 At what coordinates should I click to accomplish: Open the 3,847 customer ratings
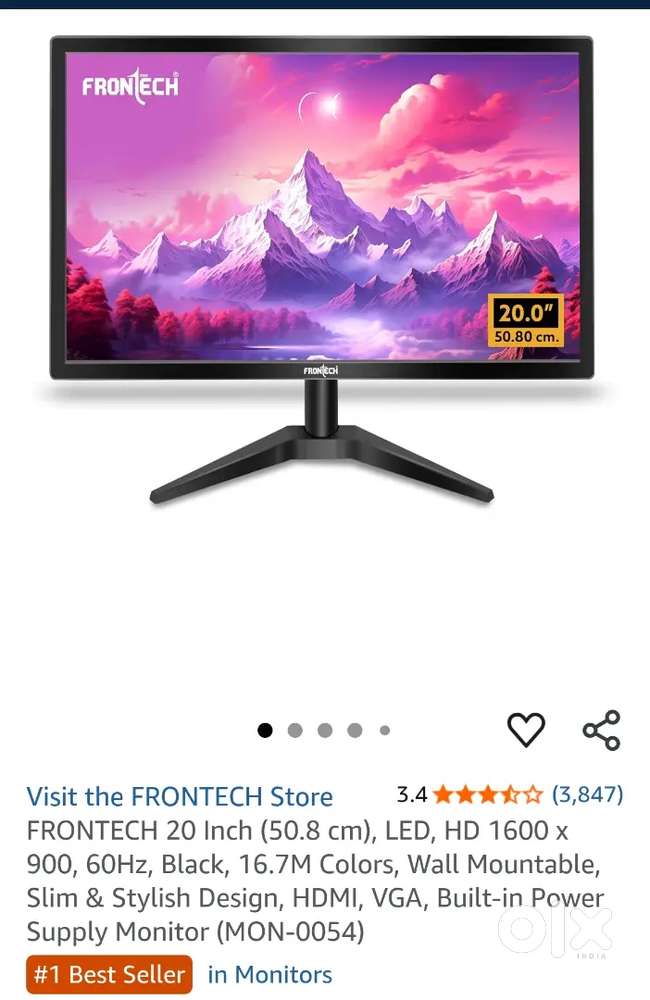pyautogui.click(x=587, y=795)
